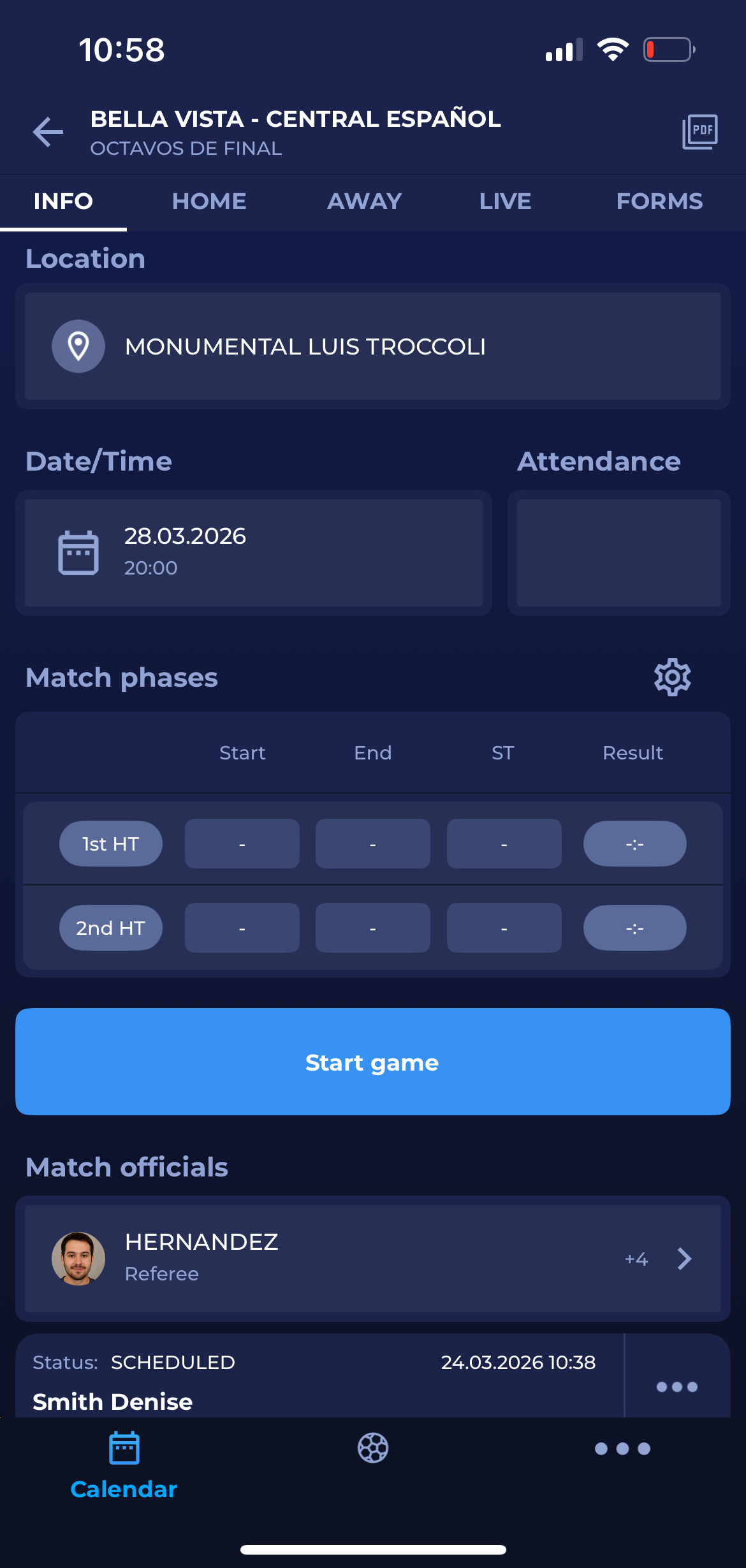Select the INFO tab
The image size is (746, 1568).
pyautogui.click(x=63, y=201)
